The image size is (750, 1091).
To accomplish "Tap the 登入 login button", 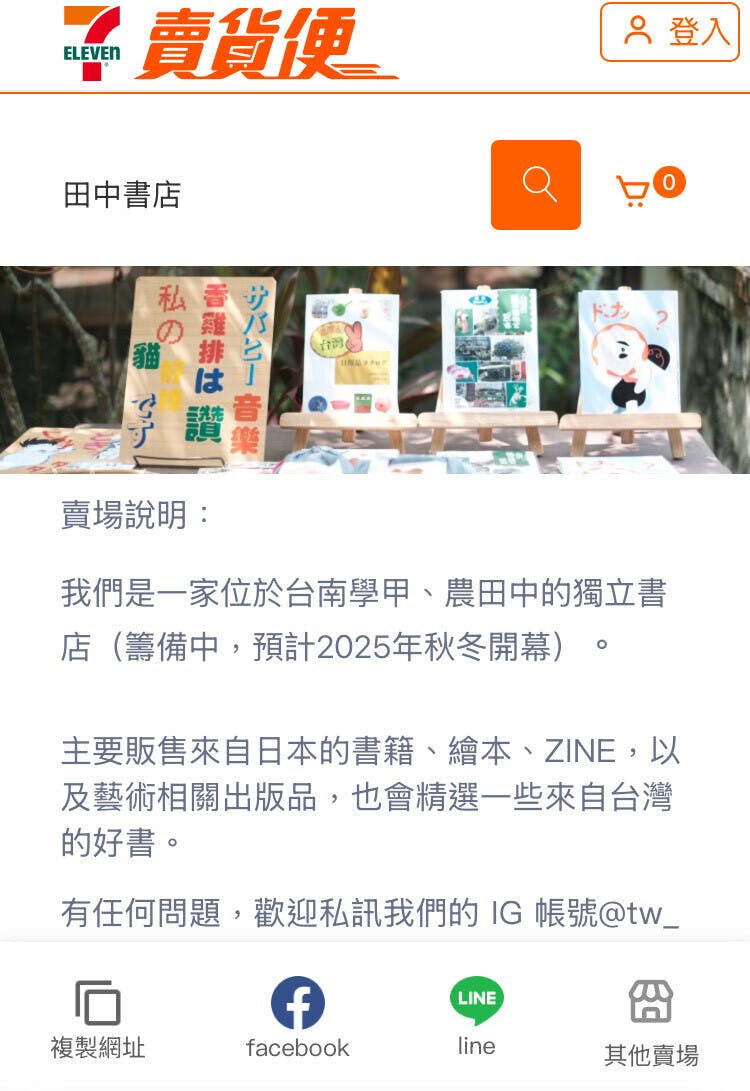I will (x=669, y=32).
